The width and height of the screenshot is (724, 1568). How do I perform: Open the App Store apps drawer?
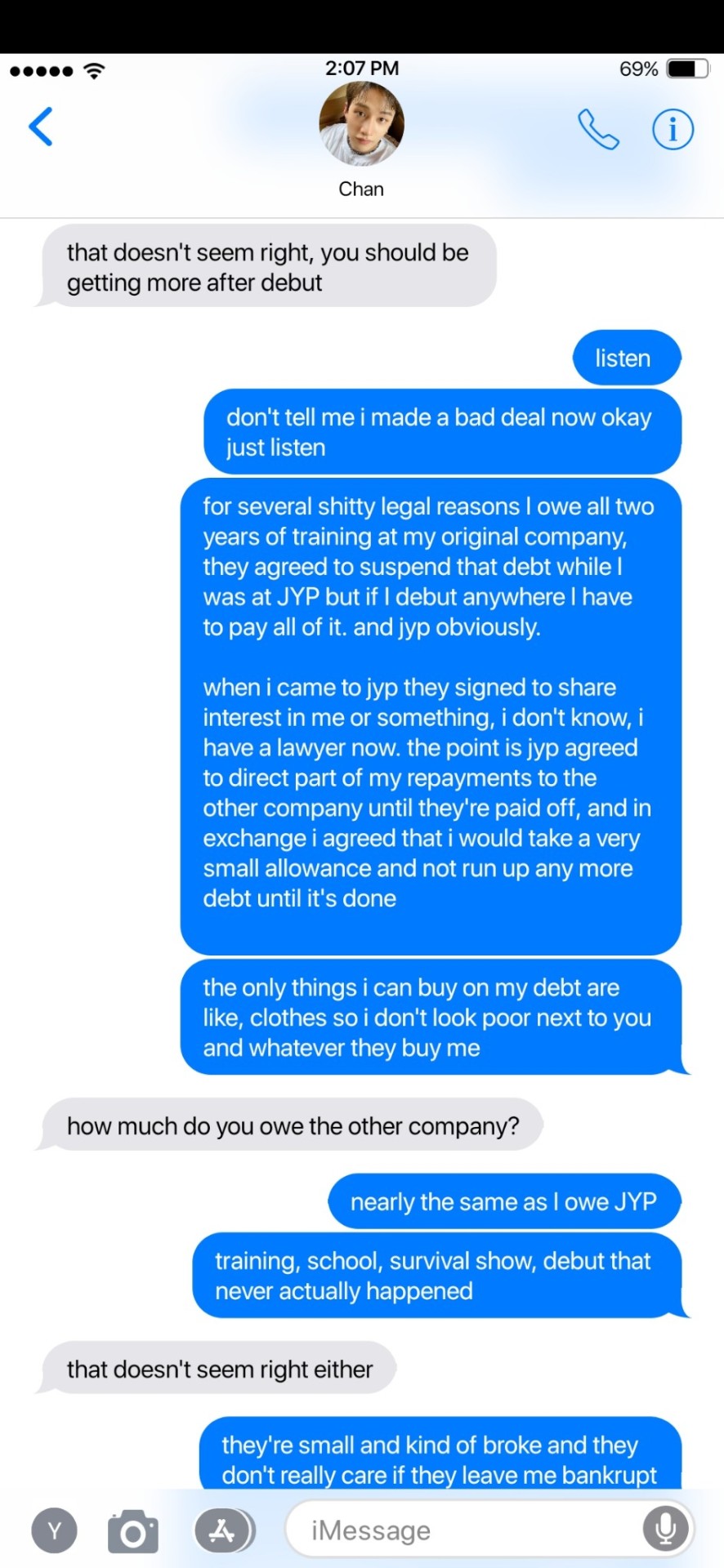click(x=223, y=1530)
